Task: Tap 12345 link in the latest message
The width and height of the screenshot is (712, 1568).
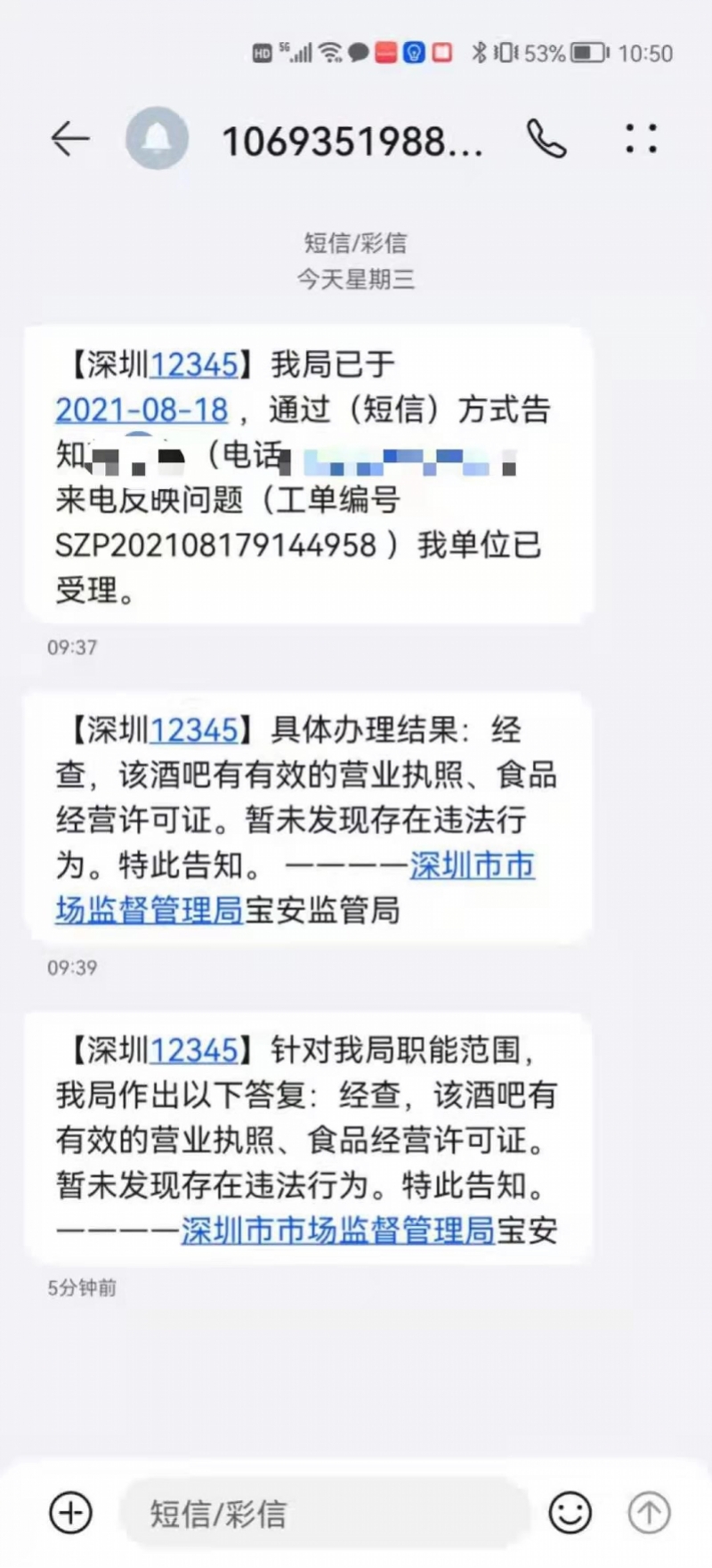Action: (193, 1051)
